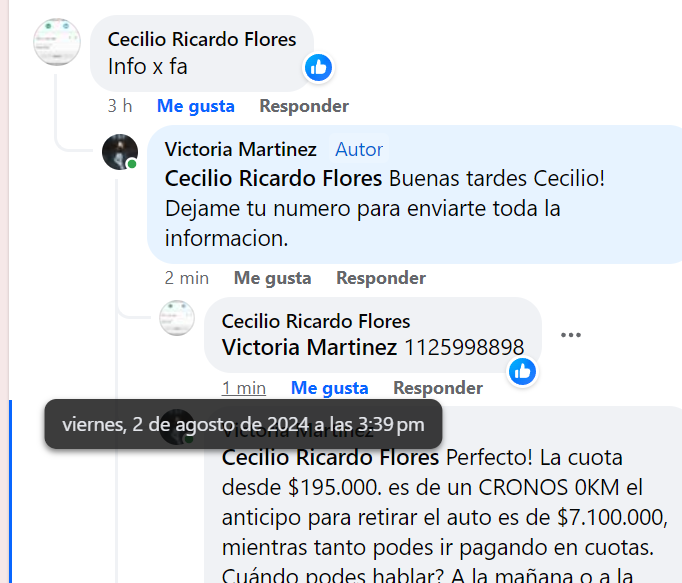
Task: Open Victoria Martinez's profile from her "Autor" reply
Action: [x=241, y=150]
